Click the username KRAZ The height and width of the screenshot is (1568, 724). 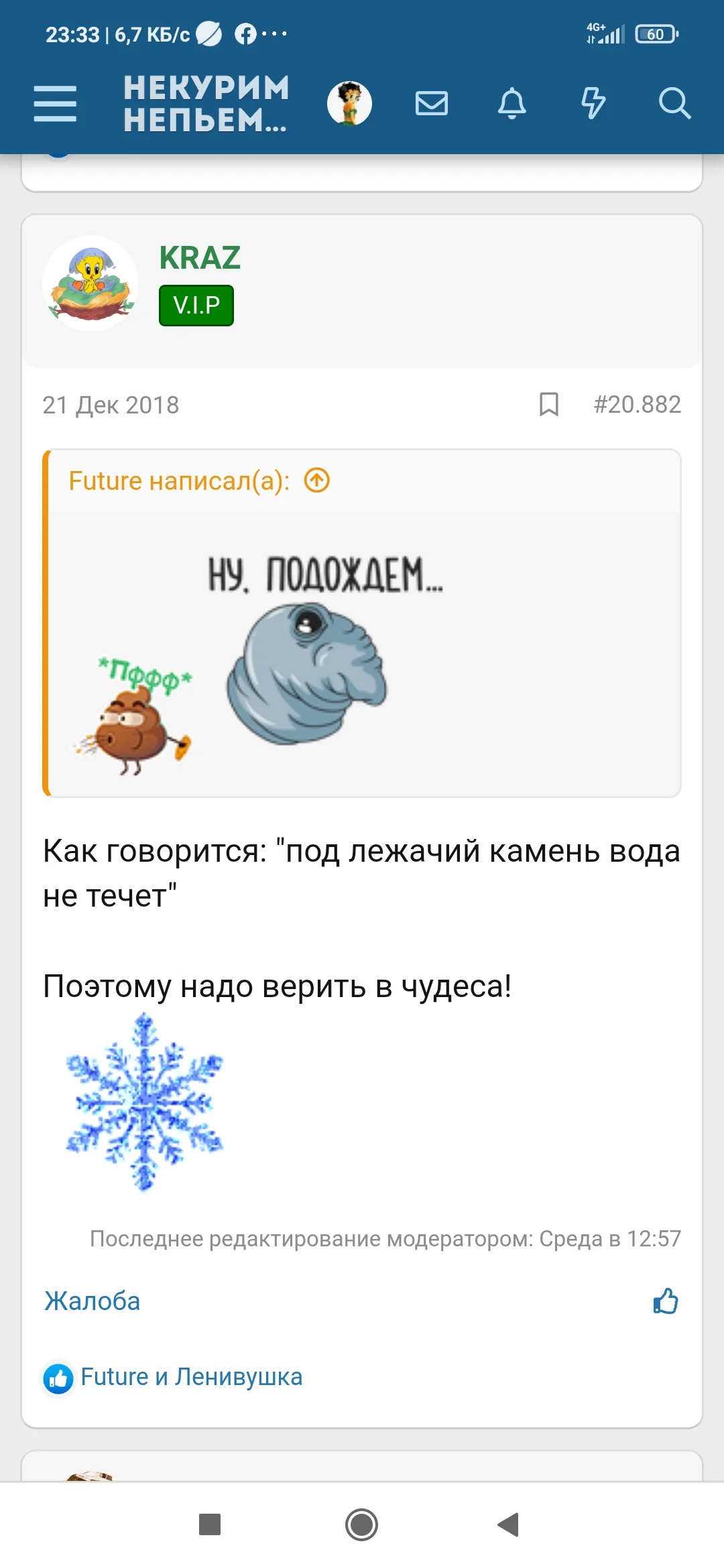click(x=199, y=258)
